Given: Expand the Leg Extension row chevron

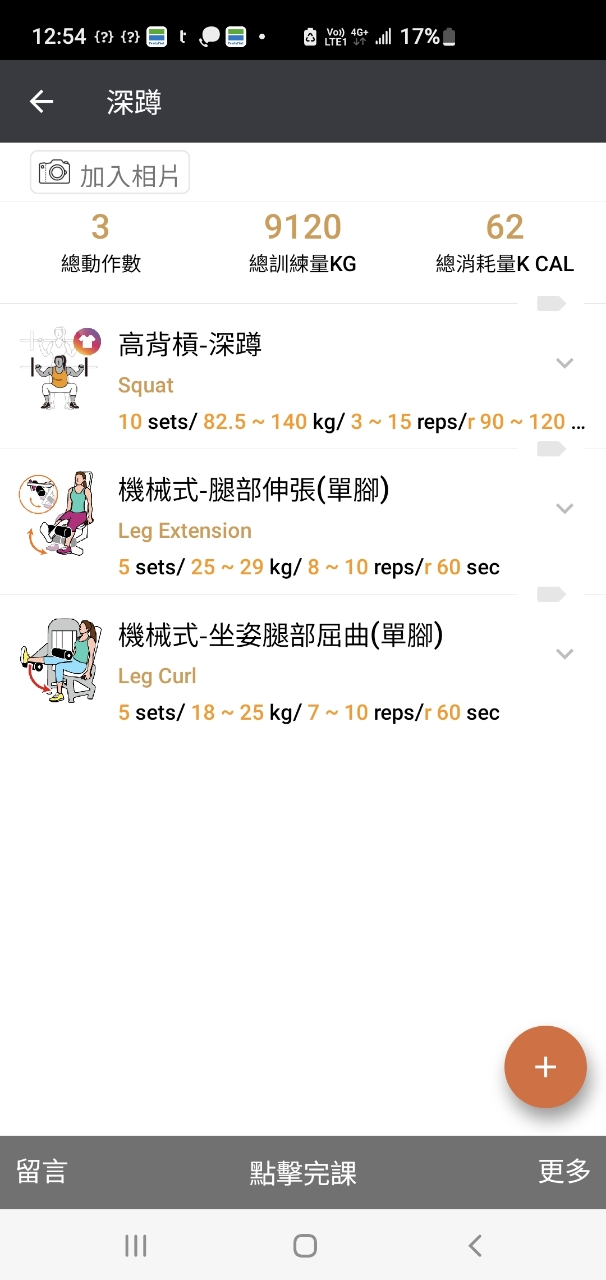Looking at the screenshot, I should (565, 508).
